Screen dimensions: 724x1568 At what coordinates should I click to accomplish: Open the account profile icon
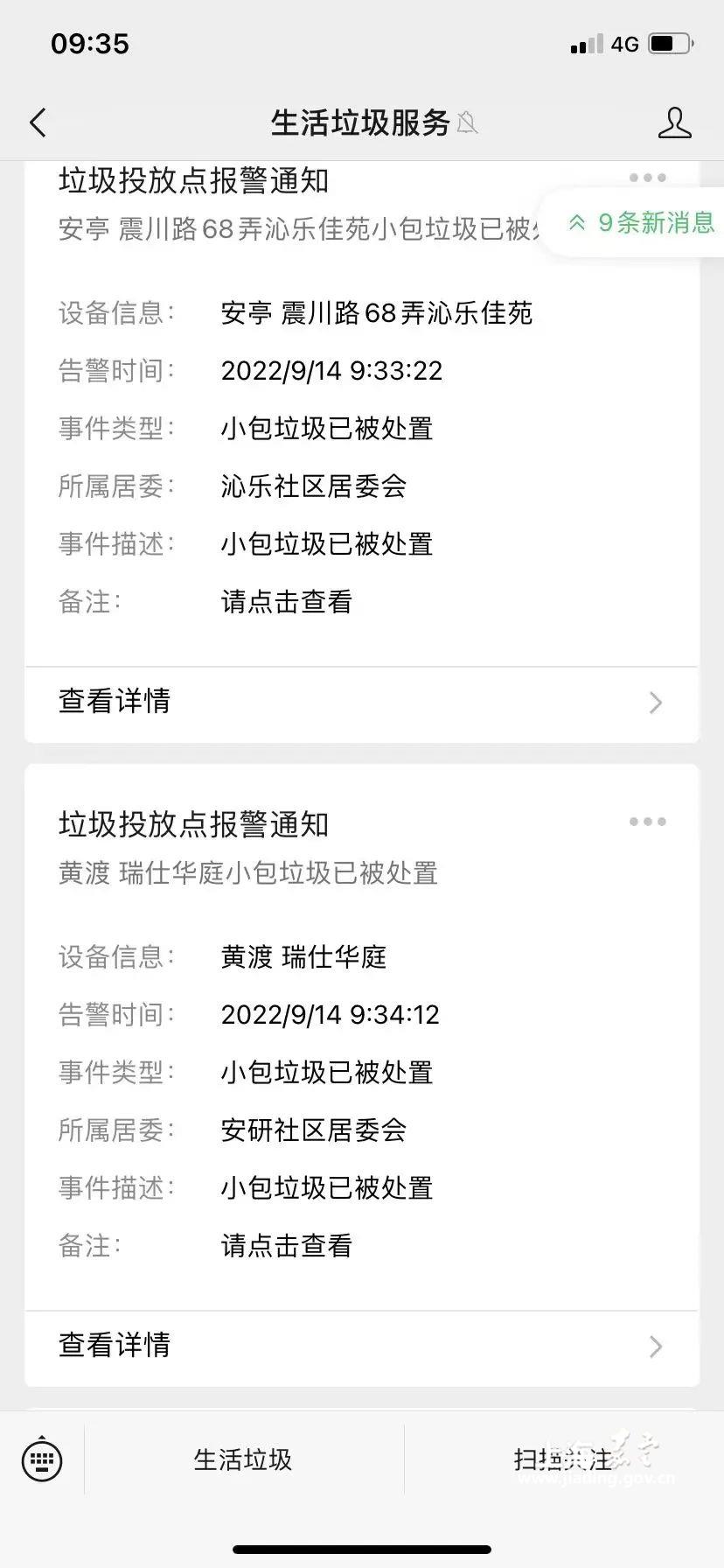pos(674,122)
